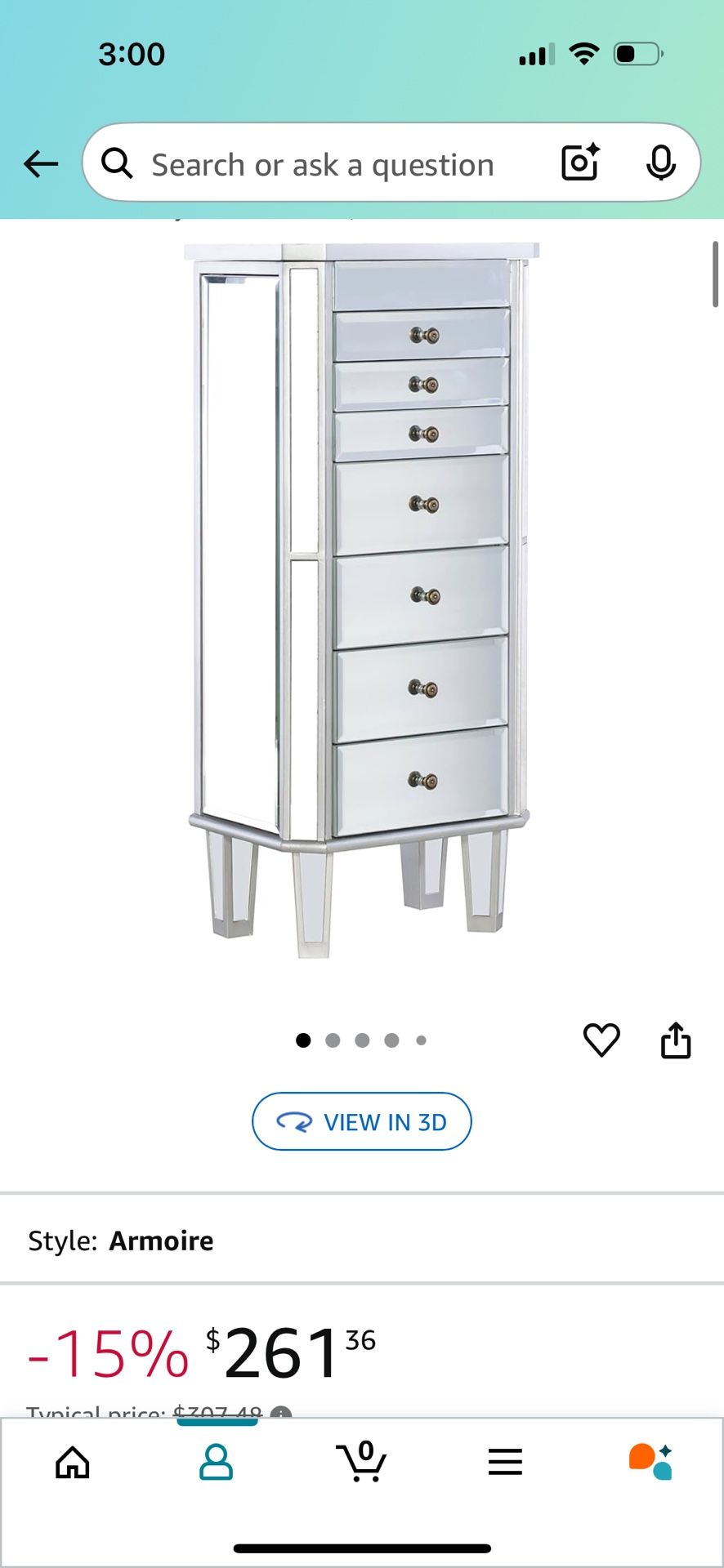Screen dimensions: 724x1568
Task: Select the second image carousel dot
Action: pyautogui.click(x=334, y=1039)
